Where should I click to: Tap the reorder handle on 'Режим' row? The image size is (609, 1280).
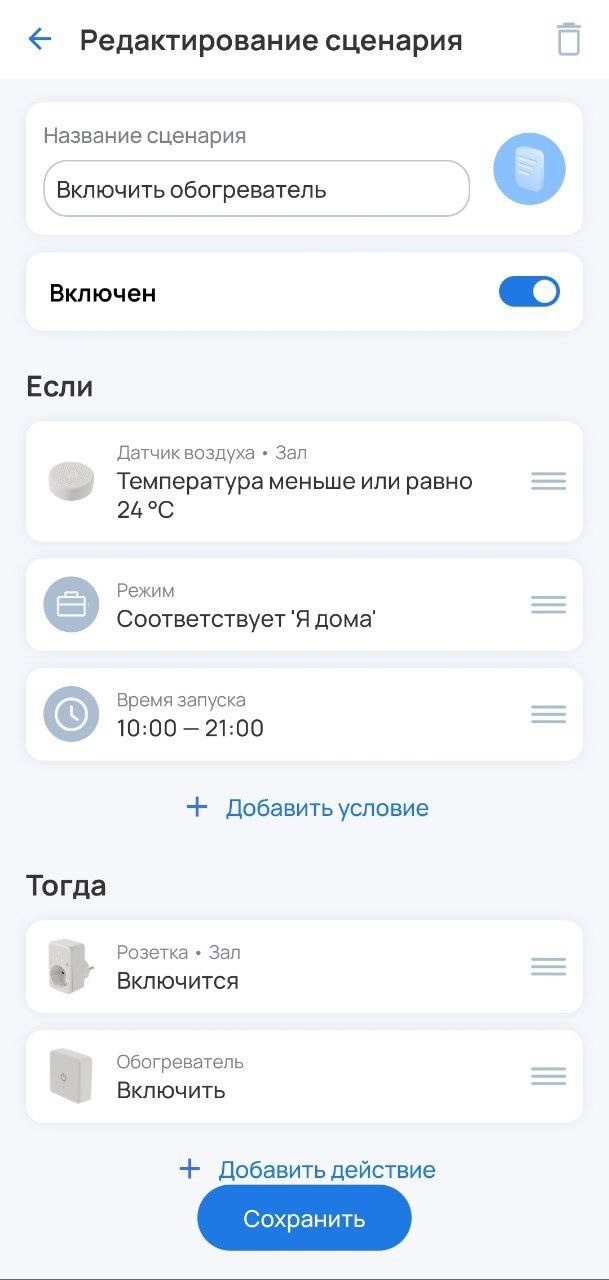point(548,605)
